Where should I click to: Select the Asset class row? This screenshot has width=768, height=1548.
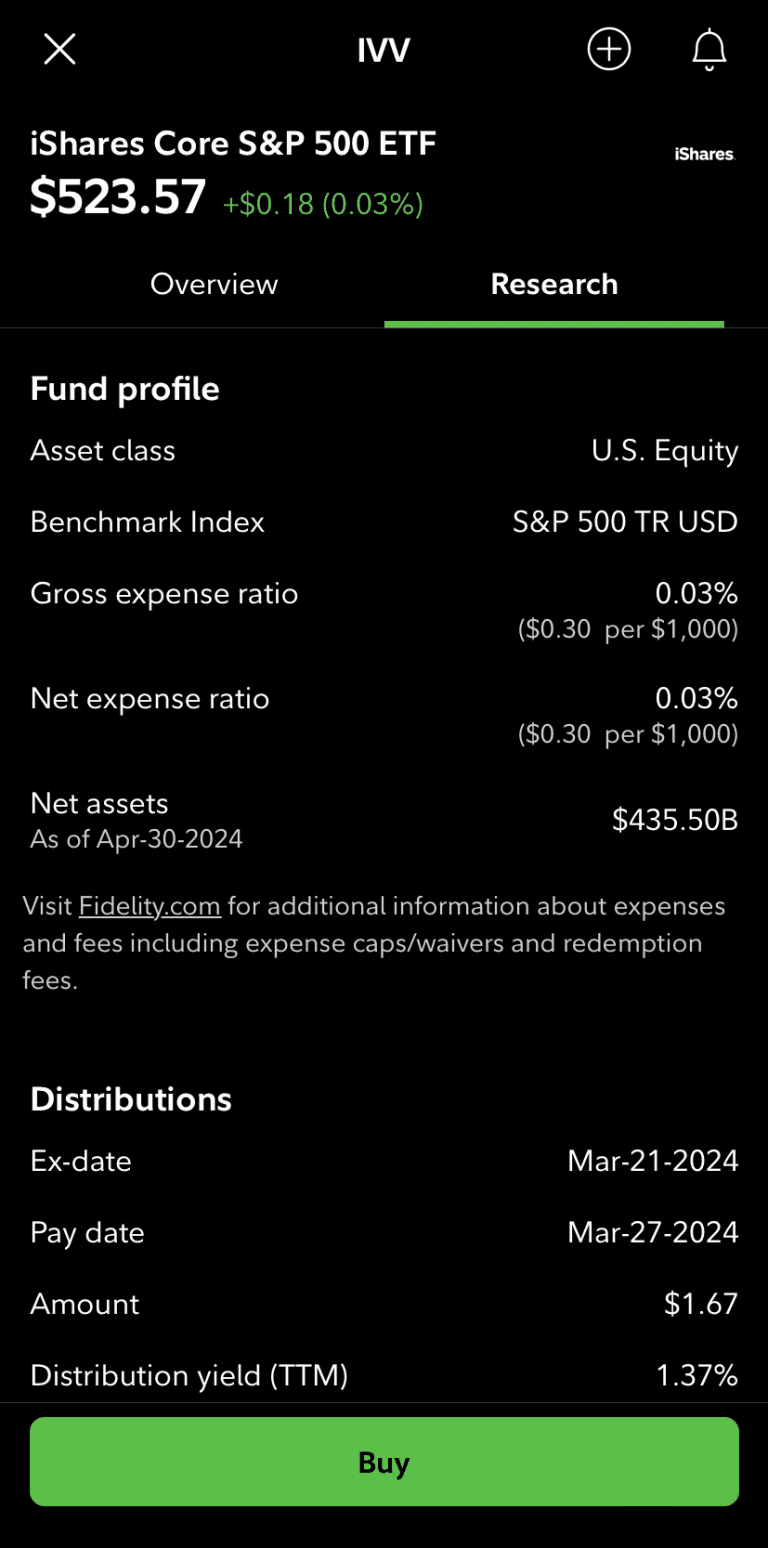103,451
